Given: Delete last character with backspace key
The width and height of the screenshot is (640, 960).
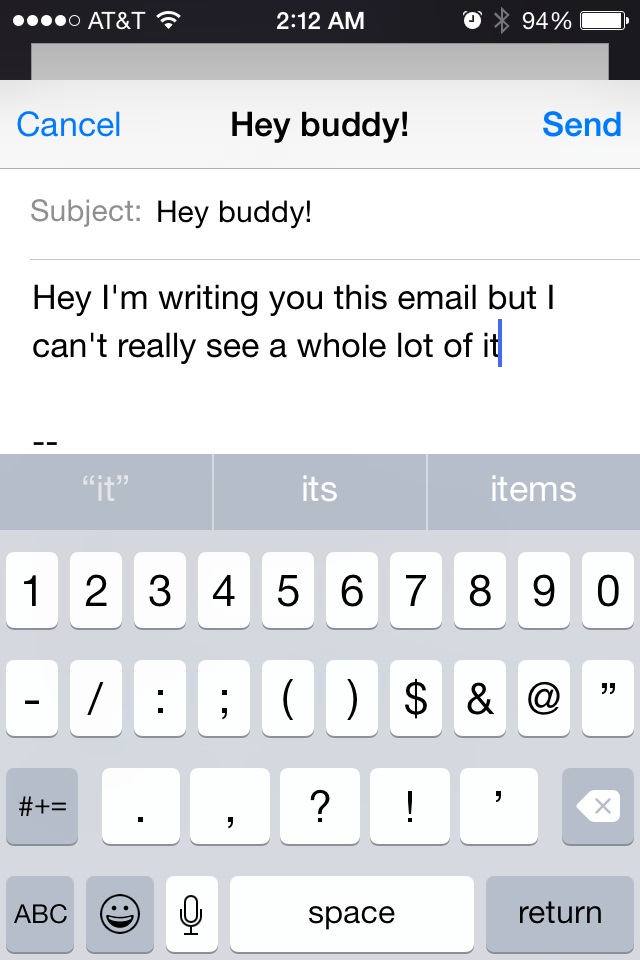Looking at the screenshot, I should (x=598, y=806).
